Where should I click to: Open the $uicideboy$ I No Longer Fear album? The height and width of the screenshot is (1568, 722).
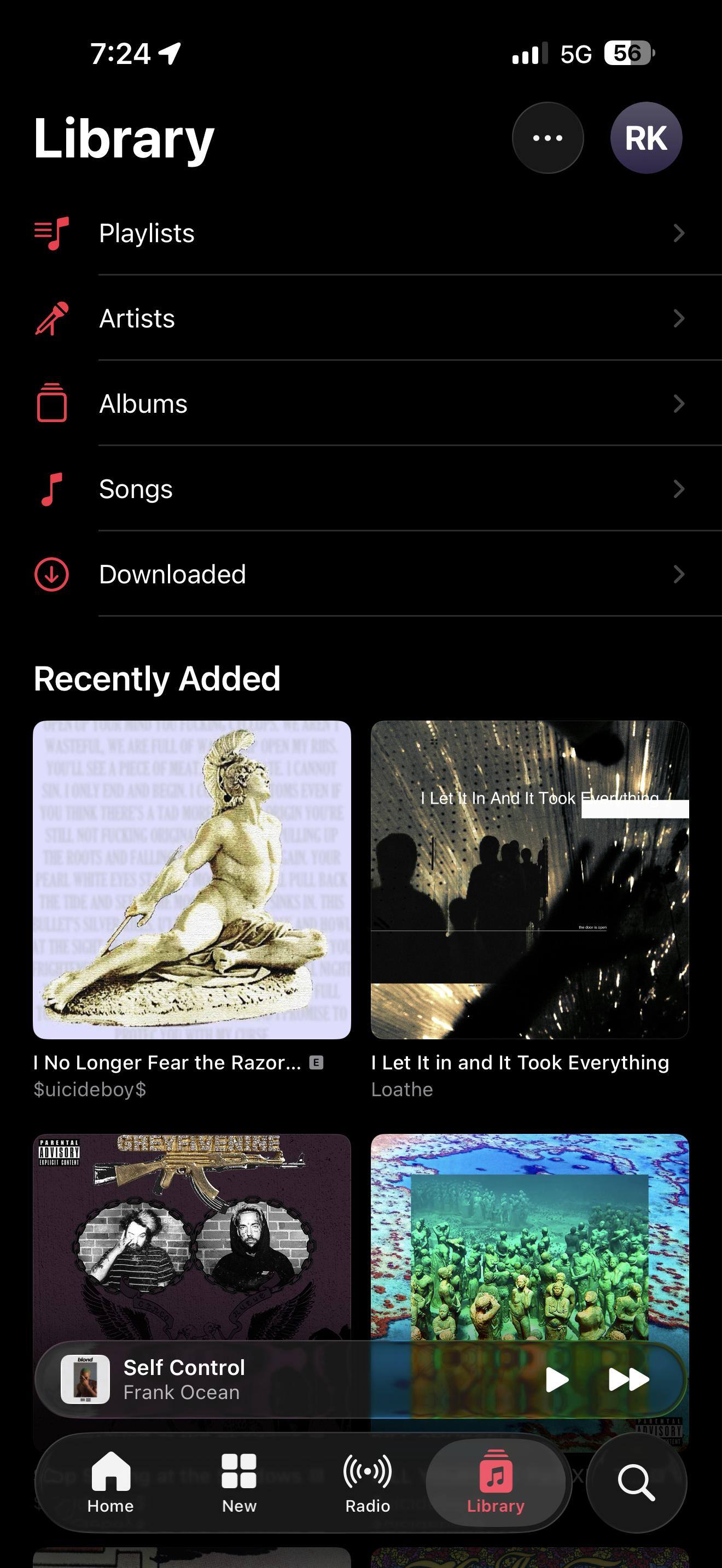click(x=192, y=880)
